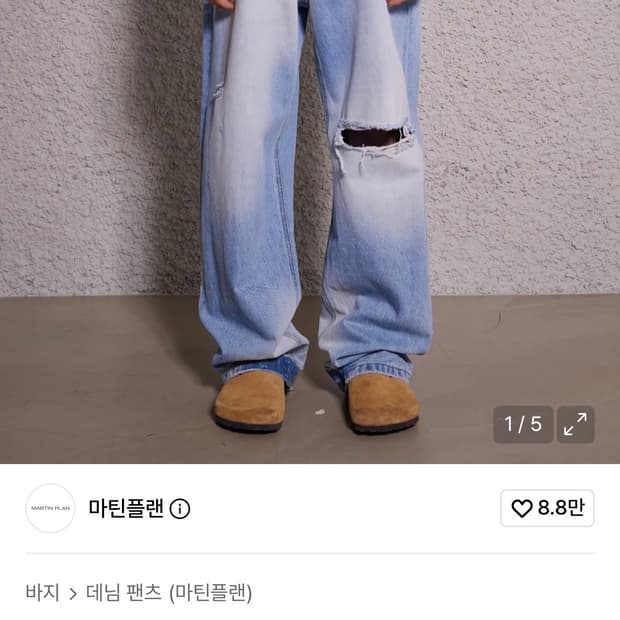Open the info icon beside 마틴플랜

point(180,508)
